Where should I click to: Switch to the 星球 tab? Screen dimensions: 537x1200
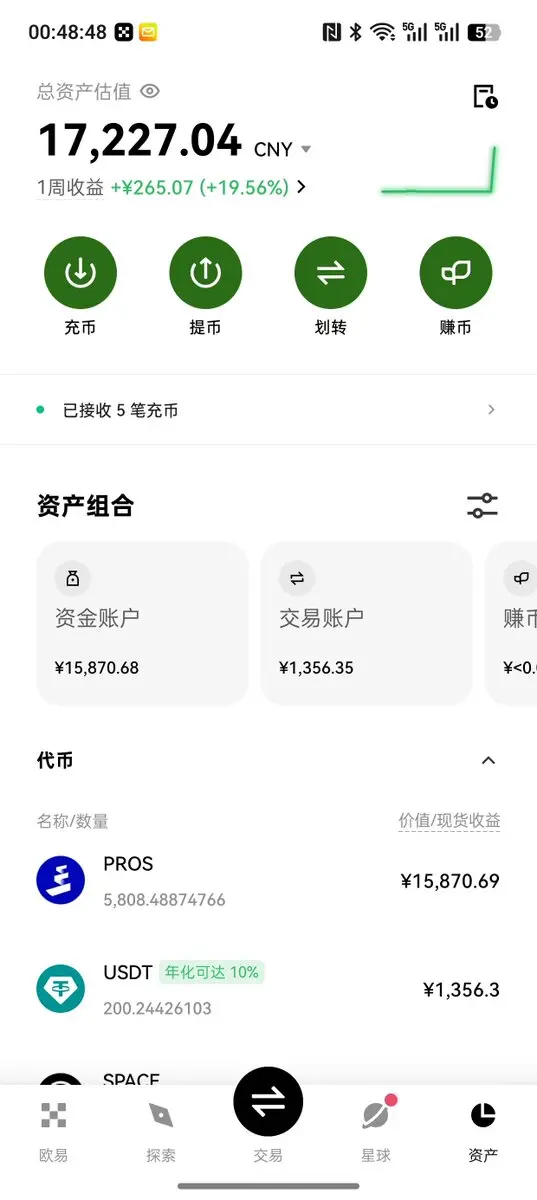point(376,1132)
